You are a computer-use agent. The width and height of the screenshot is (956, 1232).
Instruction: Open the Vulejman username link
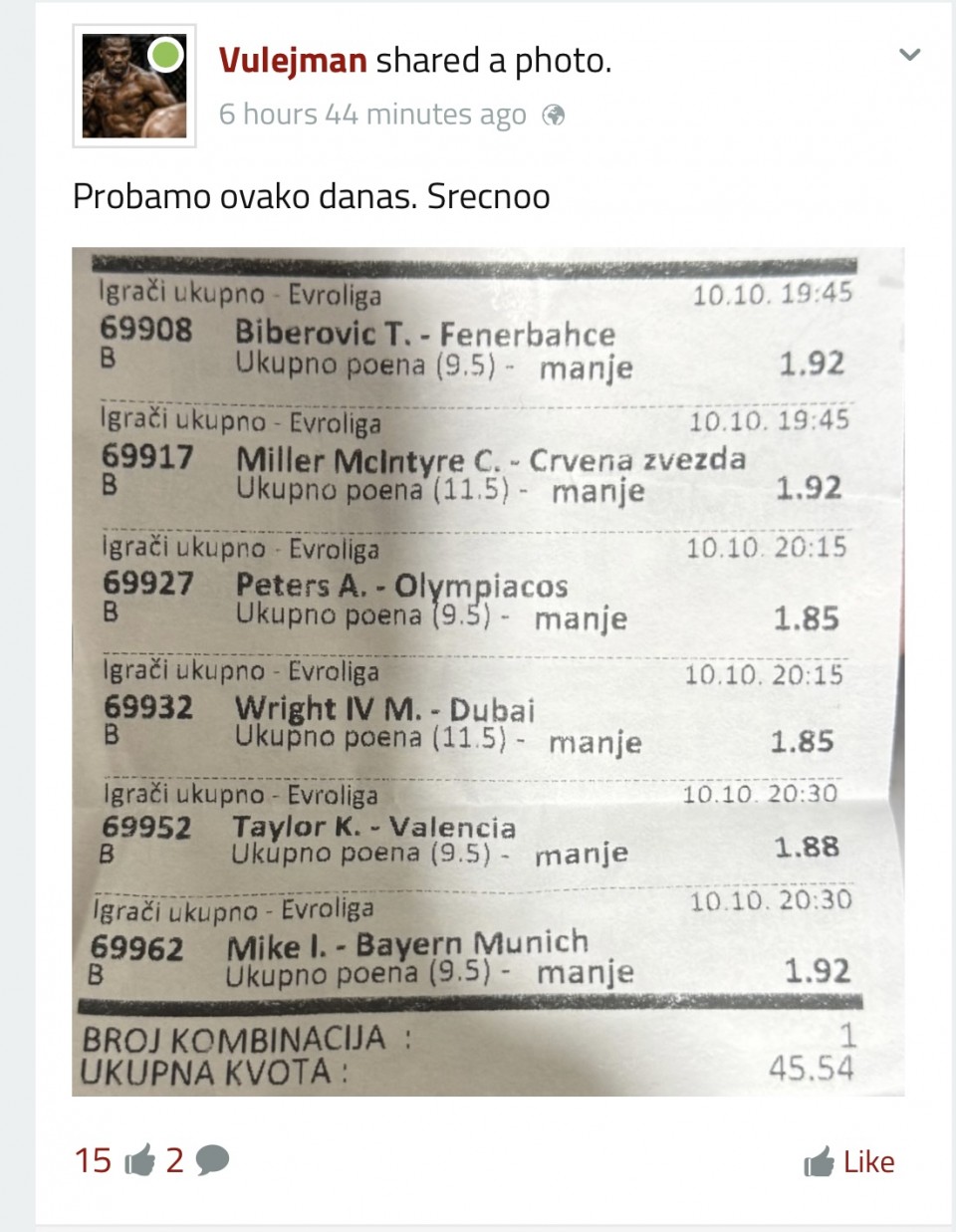tap(293, 61)
